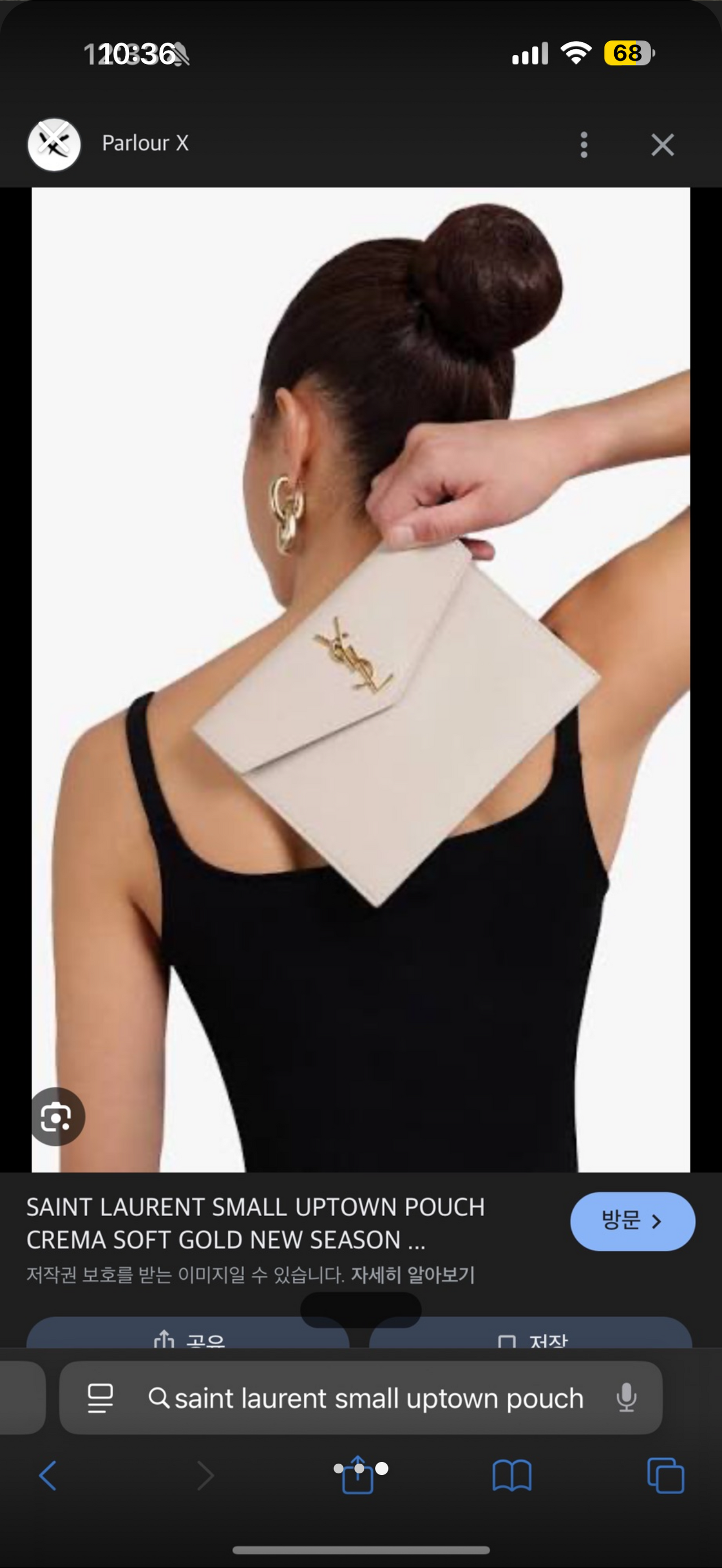The height and width of the screenshot is (1568, 722).
Task: Open the Safari address bar
Action: (x=377, y=1399)
